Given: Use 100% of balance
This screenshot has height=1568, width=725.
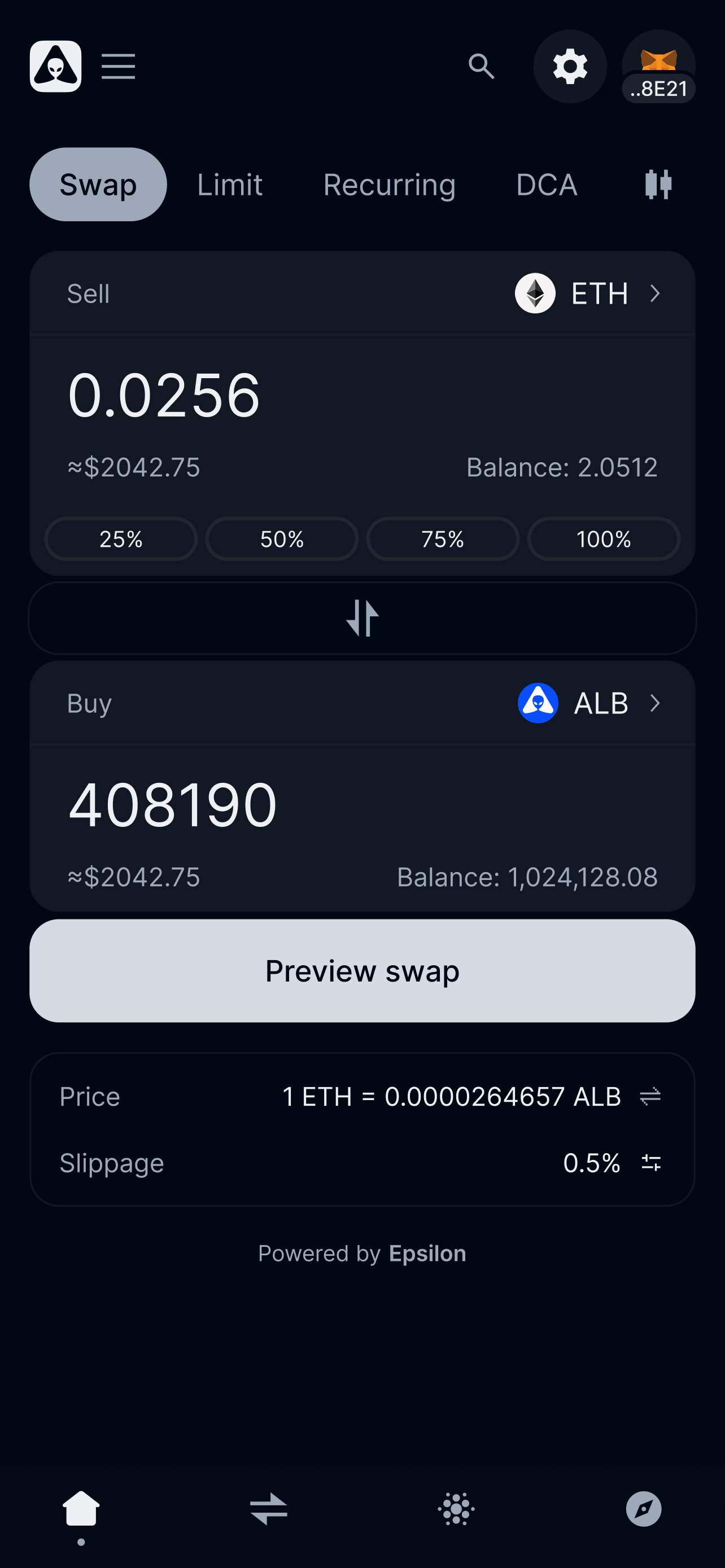Looking at the screenshot, I should tap(603, 538).
